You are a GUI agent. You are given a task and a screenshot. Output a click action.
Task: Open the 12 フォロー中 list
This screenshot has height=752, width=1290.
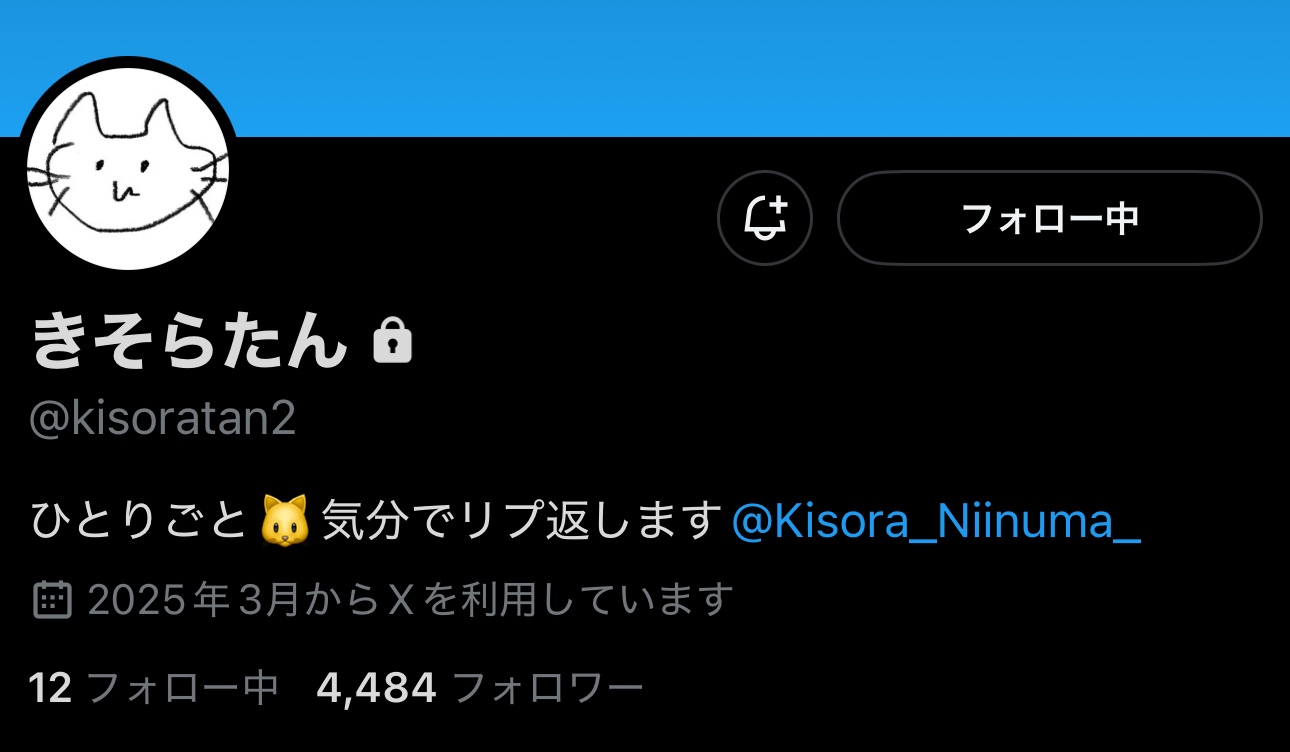pos(153,688)
